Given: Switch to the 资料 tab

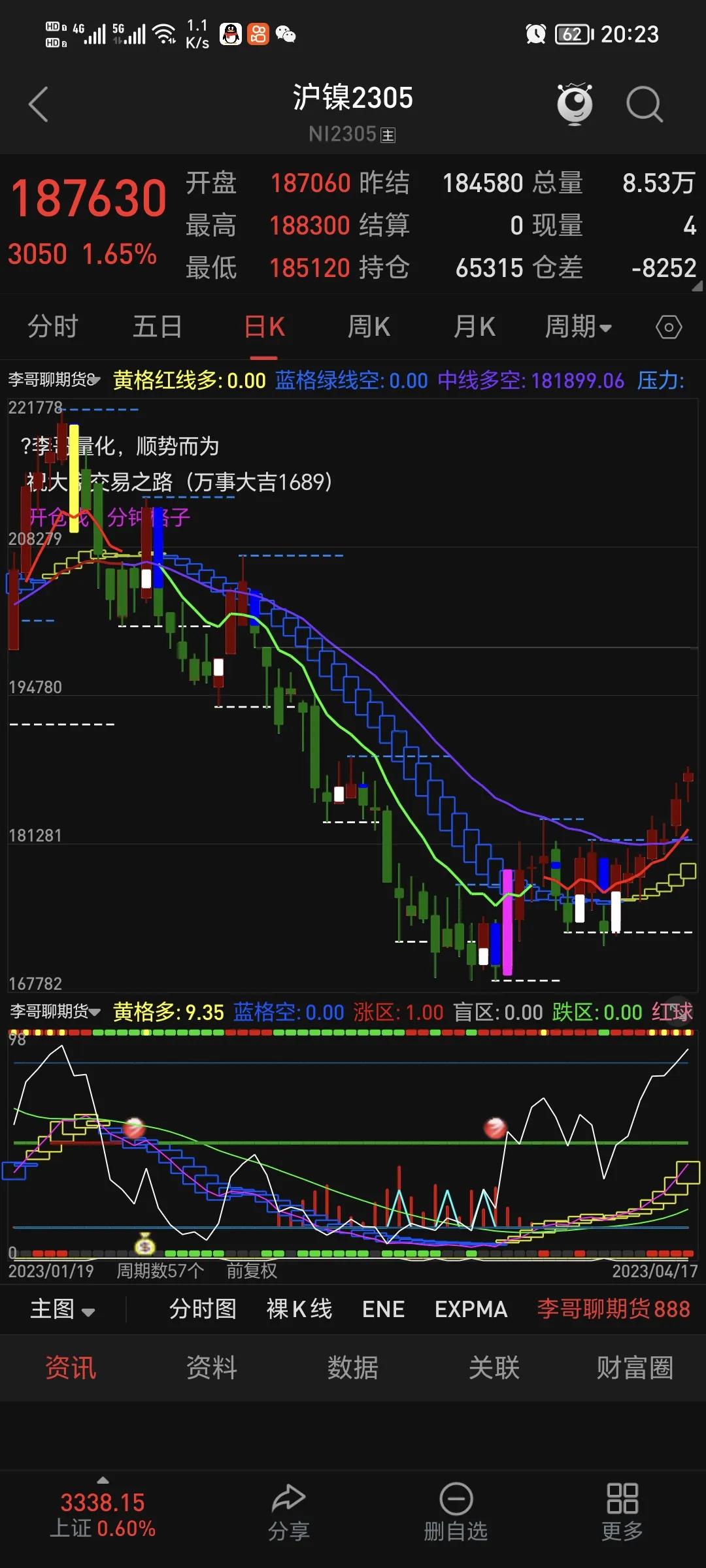Looking at the screenshot, I should click(211, 1368).
